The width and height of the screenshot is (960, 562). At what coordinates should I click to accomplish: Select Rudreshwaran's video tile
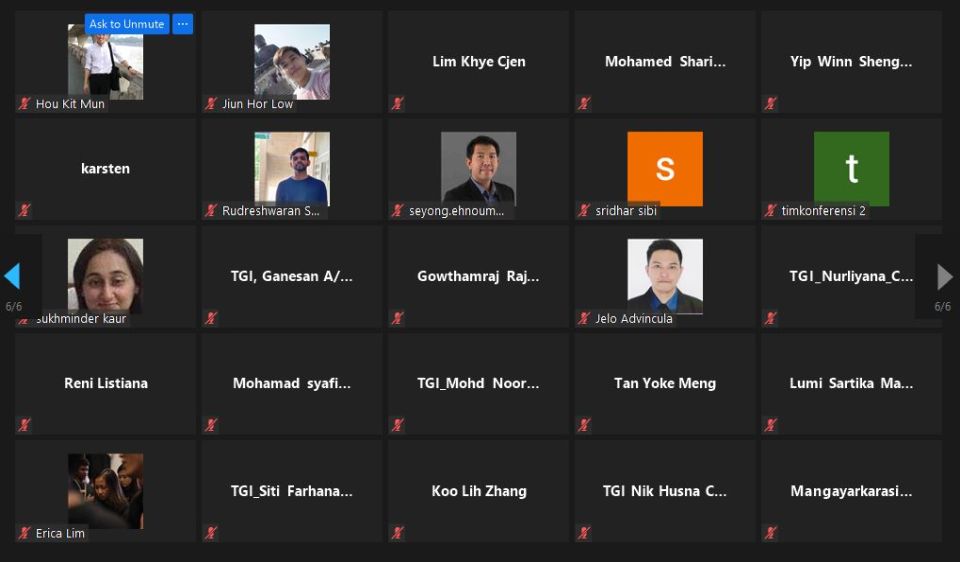tap(291, 169)
